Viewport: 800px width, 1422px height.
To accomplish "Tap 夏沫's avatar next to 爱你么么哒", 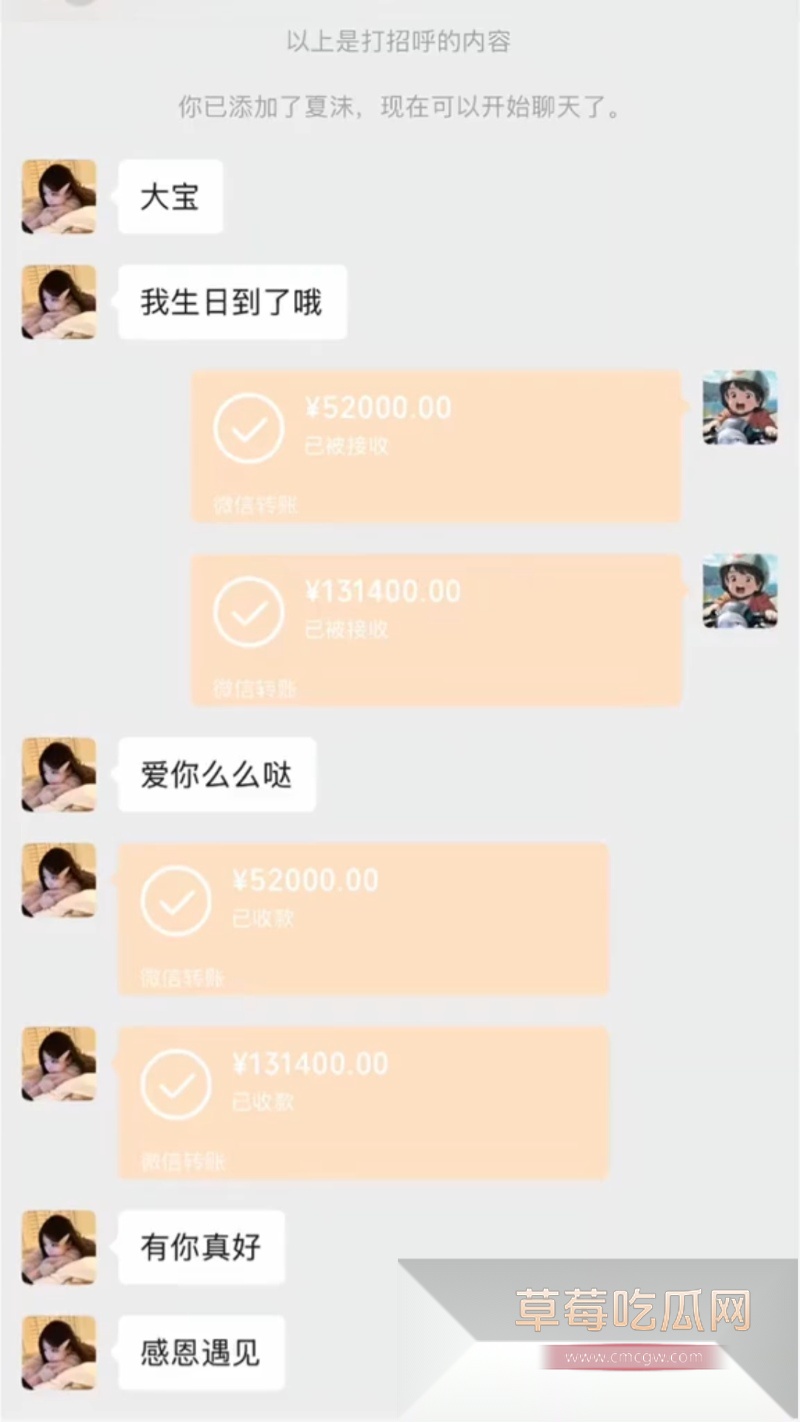I will [57, 774].
